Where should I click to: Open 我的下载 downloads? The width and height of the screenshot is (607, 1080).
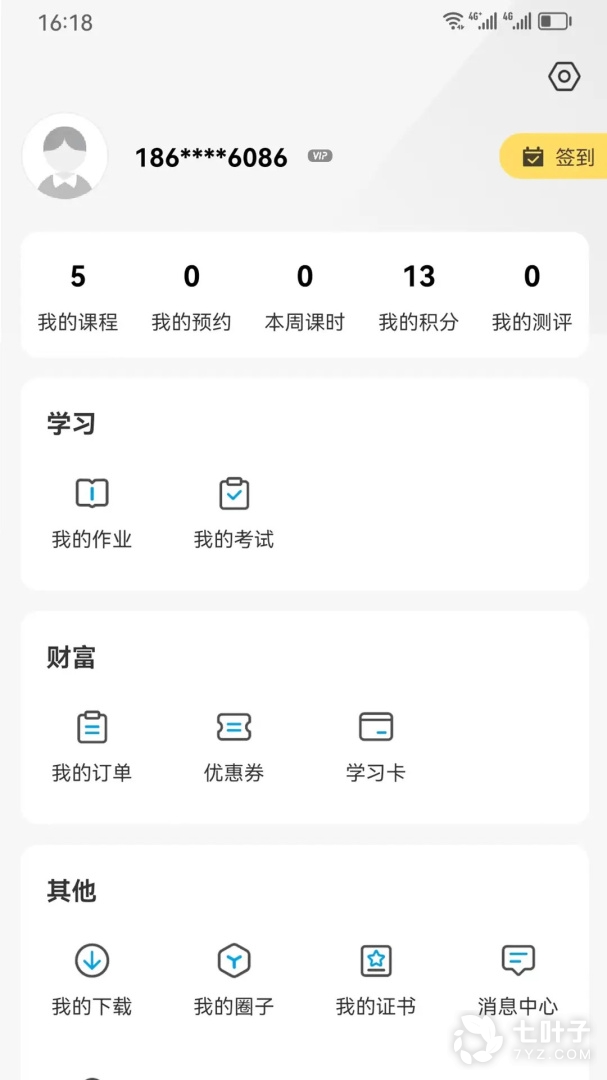(92, 979)
